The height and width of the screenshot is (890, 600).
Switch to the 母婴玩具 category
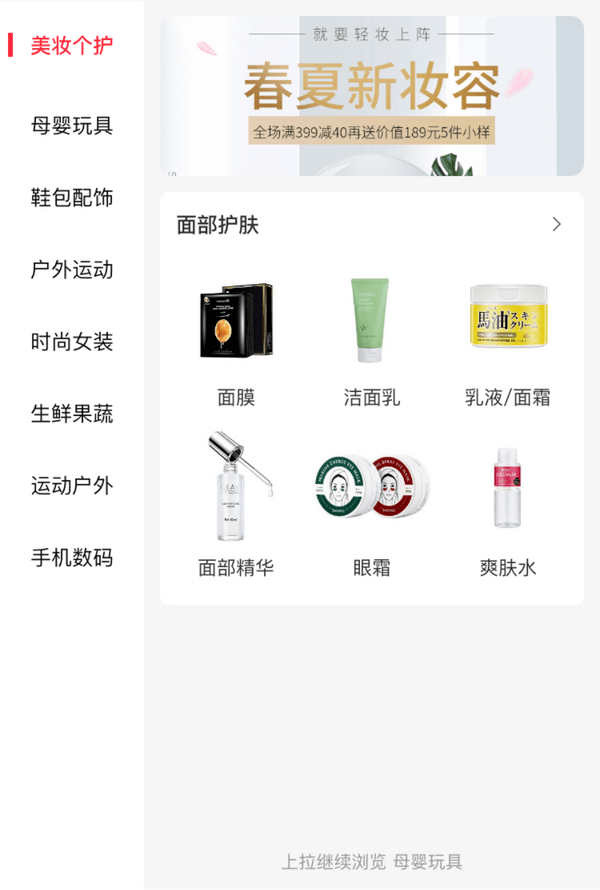[x=72, y=126]
